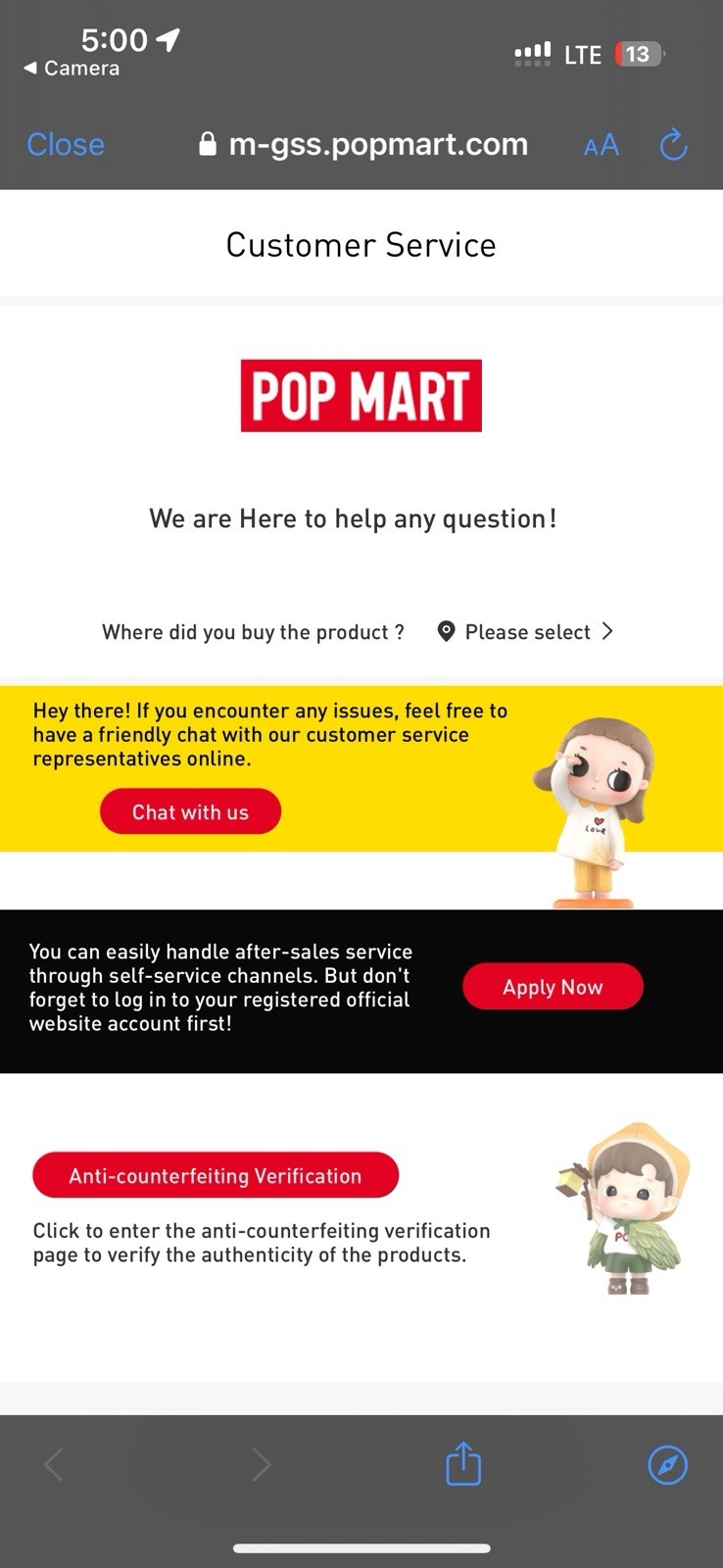Tap Apply Now for after-sales service

click(x=553, y=987)
